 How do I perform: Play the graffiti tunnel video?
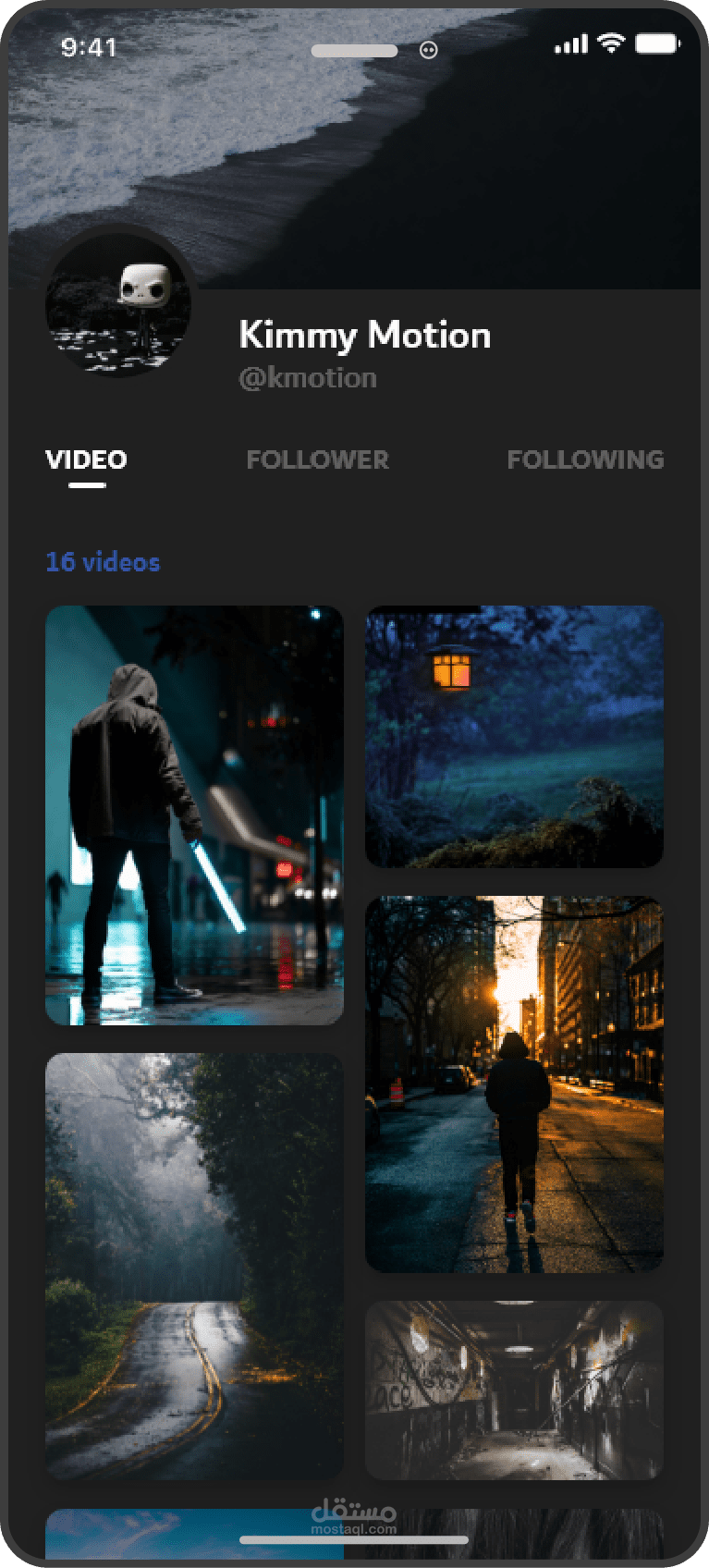514,1390
